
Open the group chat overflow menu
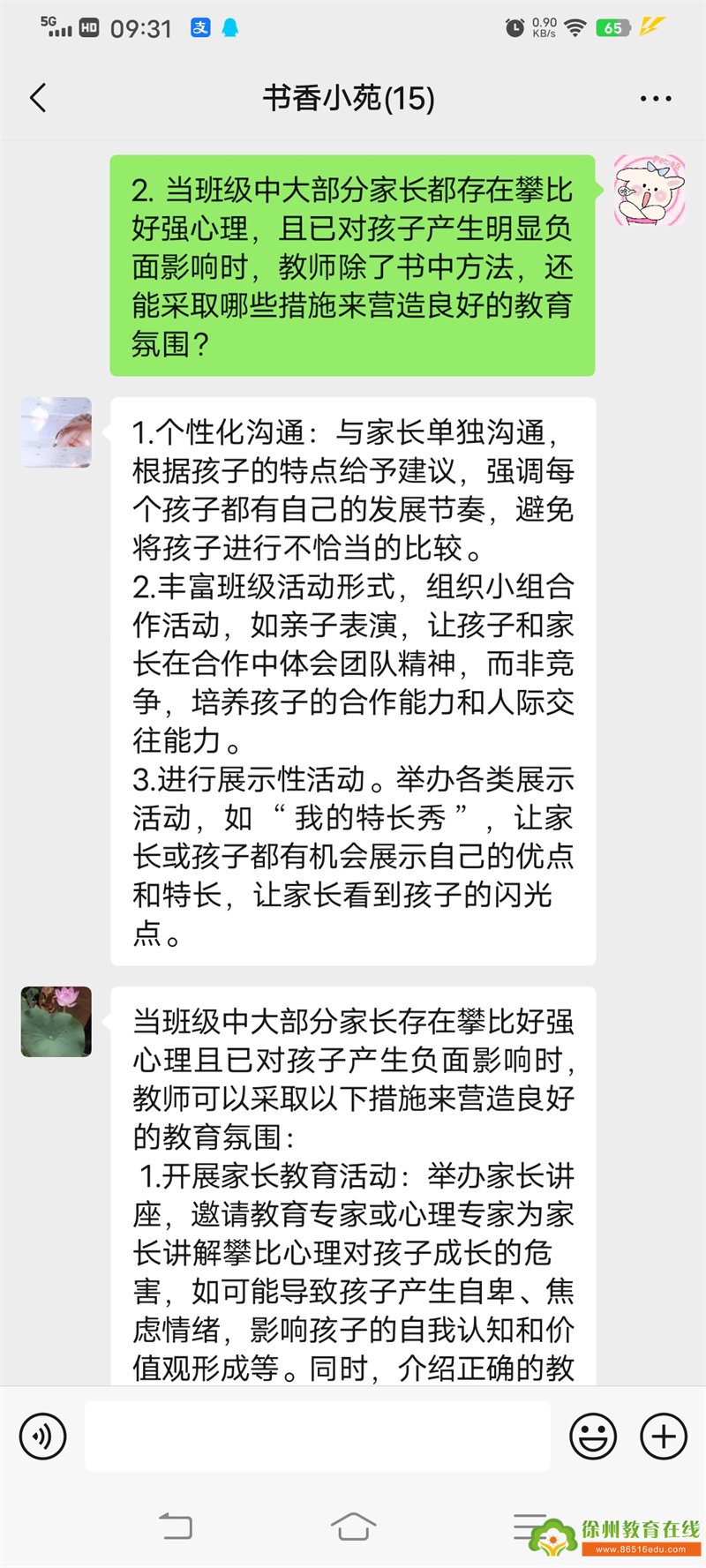click(x=655, y=99)
